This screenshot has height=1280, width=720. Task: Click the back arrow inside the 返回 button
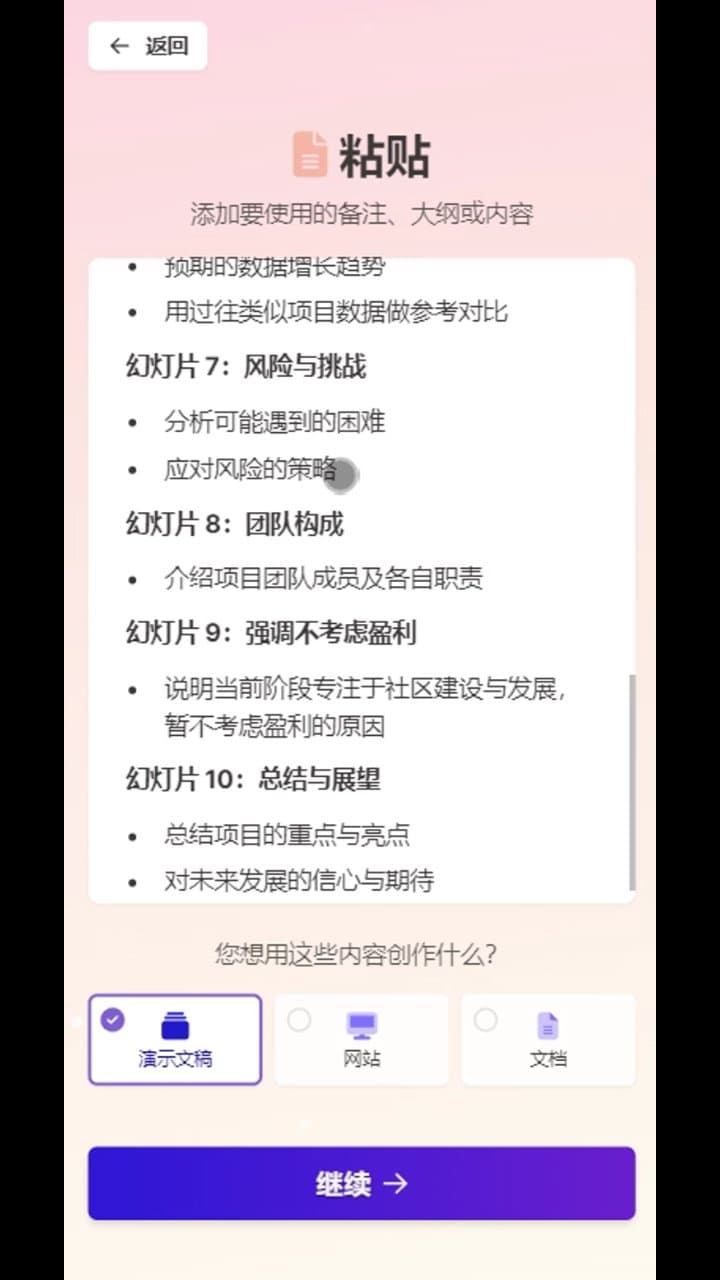tap(119, 46)
